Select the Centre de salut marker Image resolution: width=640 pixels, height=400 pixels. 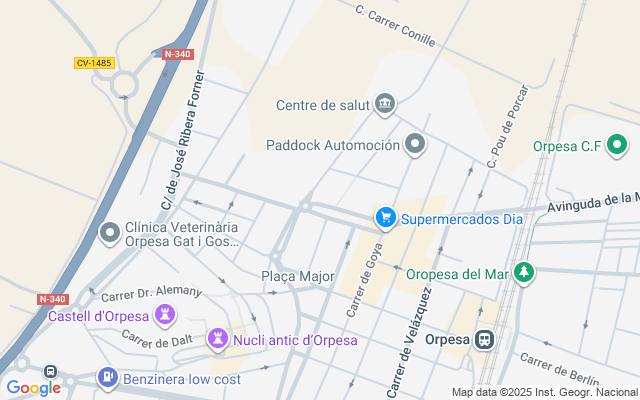[x=385, y=104]
